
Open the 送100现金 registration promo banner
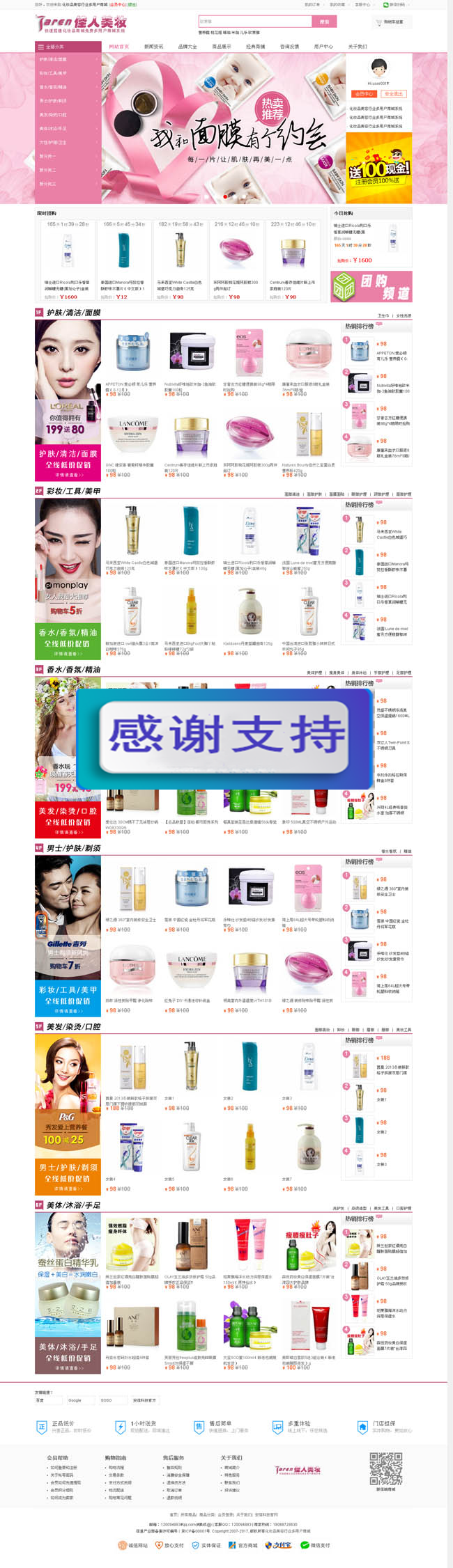pyautogui.click(x=379, y=168)
